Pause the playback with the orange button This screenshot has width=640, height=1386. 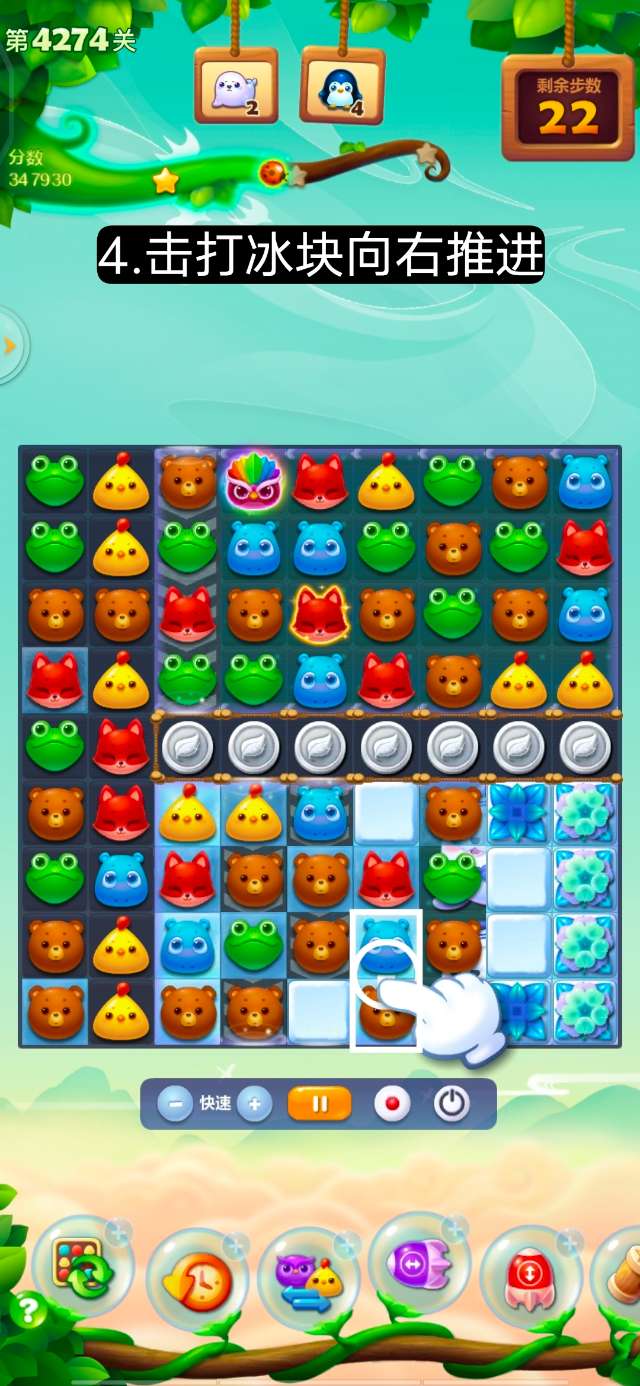320,1104
